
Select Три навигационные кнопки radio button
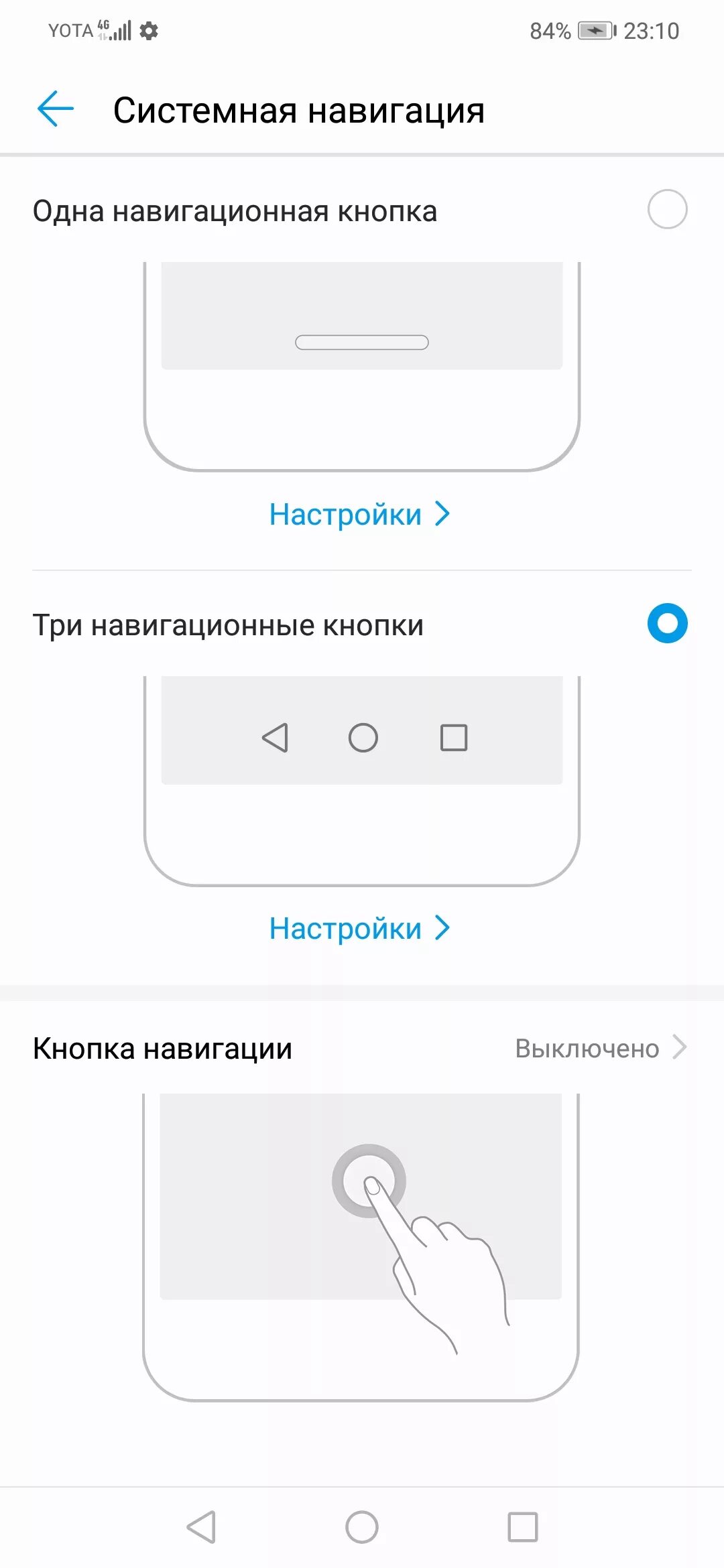tap(667, 624)
